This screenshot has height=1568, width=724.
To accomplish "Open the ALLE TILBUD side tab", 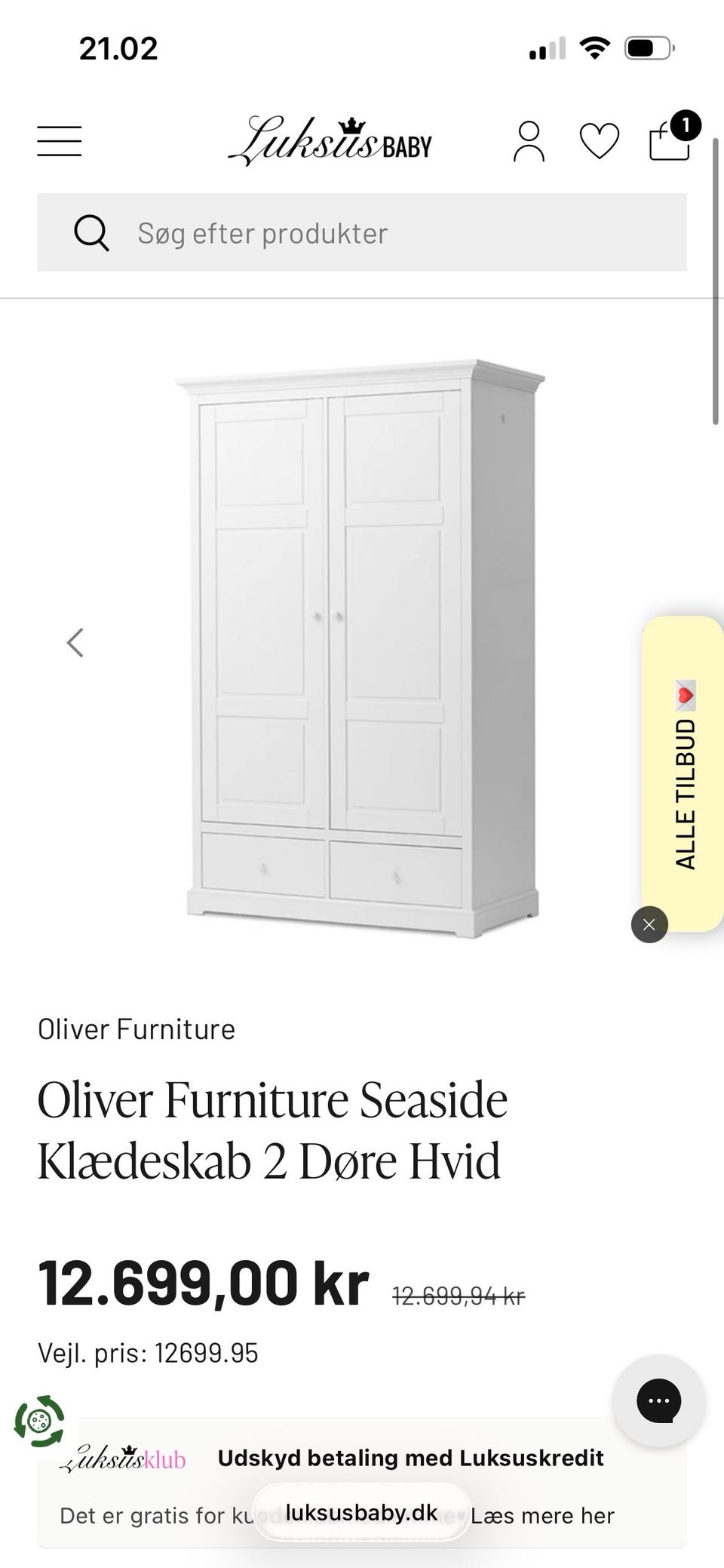I will pyautogui.click(x=683, y=773).
